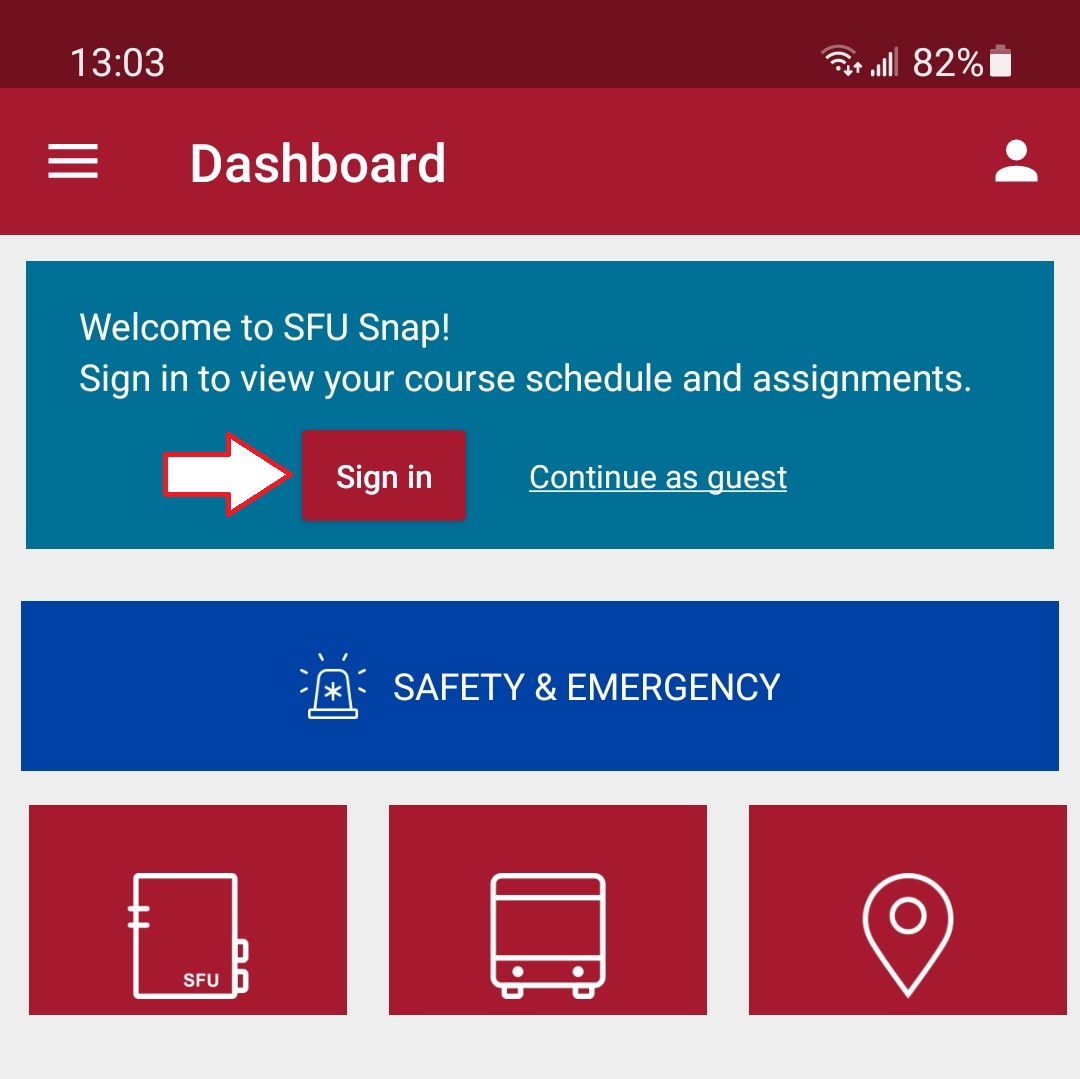Tap the Sign in button
The height and width of the screenshot is (1079, 1080).
pos(384,477)
